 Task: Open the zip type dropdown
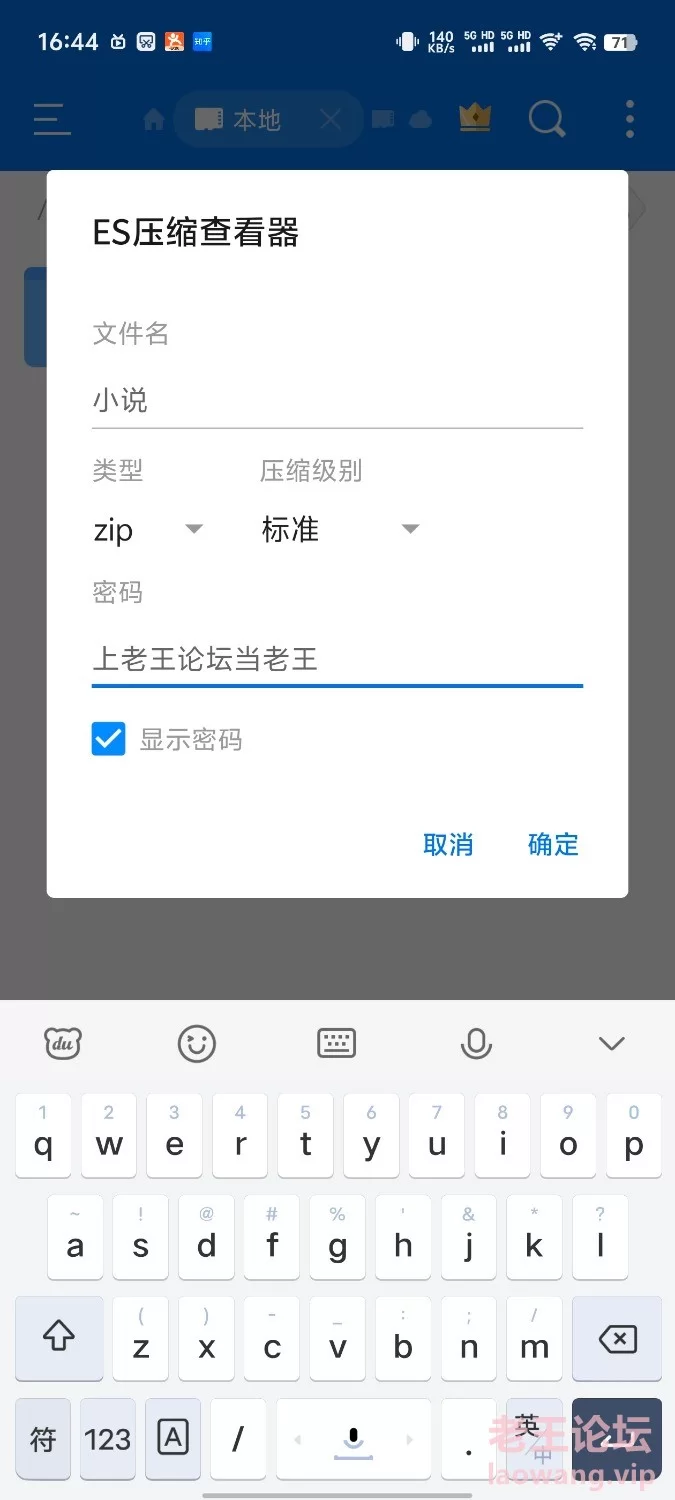[x=148, y=530]
